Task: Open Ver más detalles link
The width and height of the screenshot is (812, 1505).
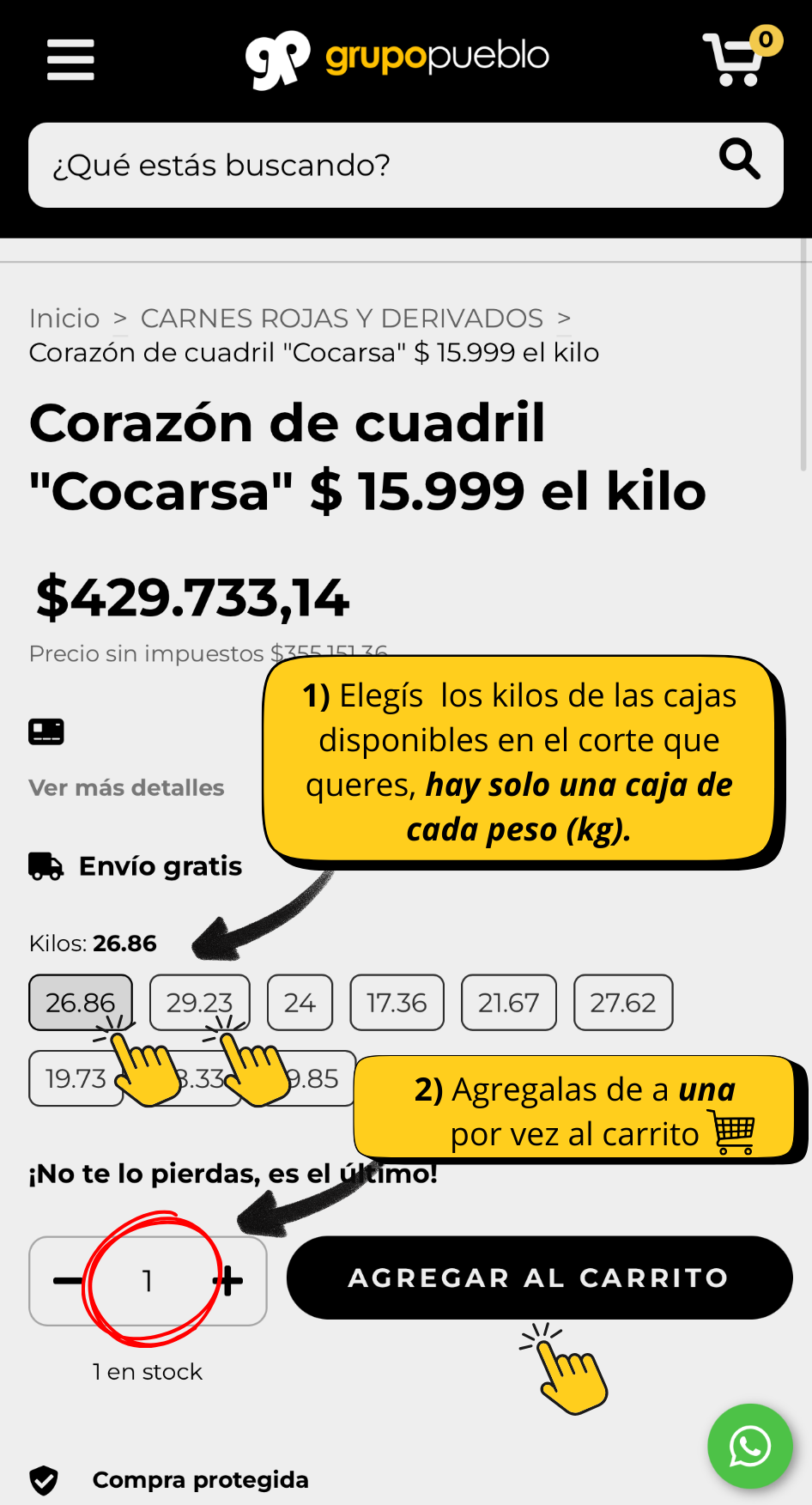Action: [126, 787]
